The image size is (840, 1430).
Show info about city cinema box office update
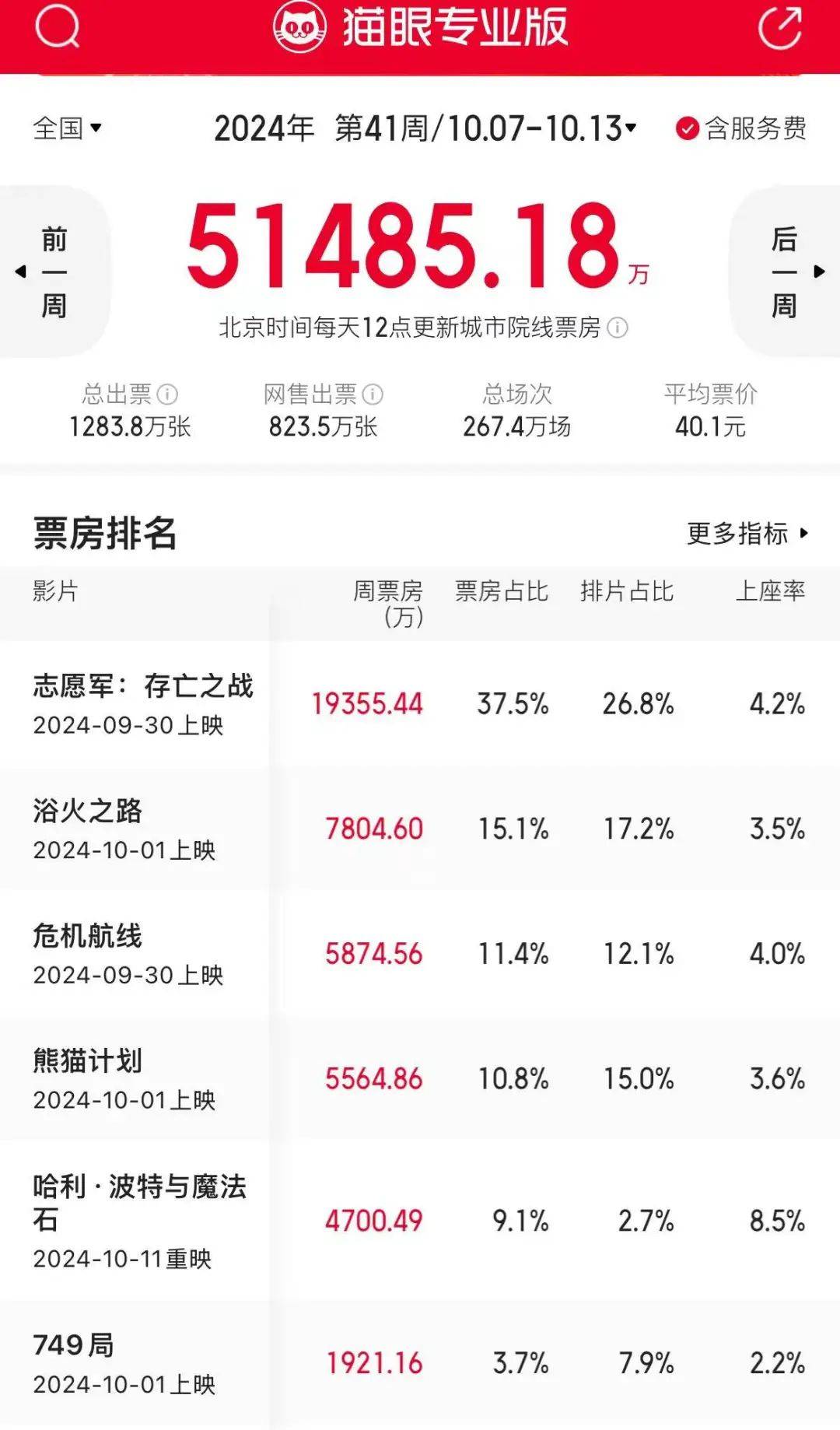[x=618, y=328]
